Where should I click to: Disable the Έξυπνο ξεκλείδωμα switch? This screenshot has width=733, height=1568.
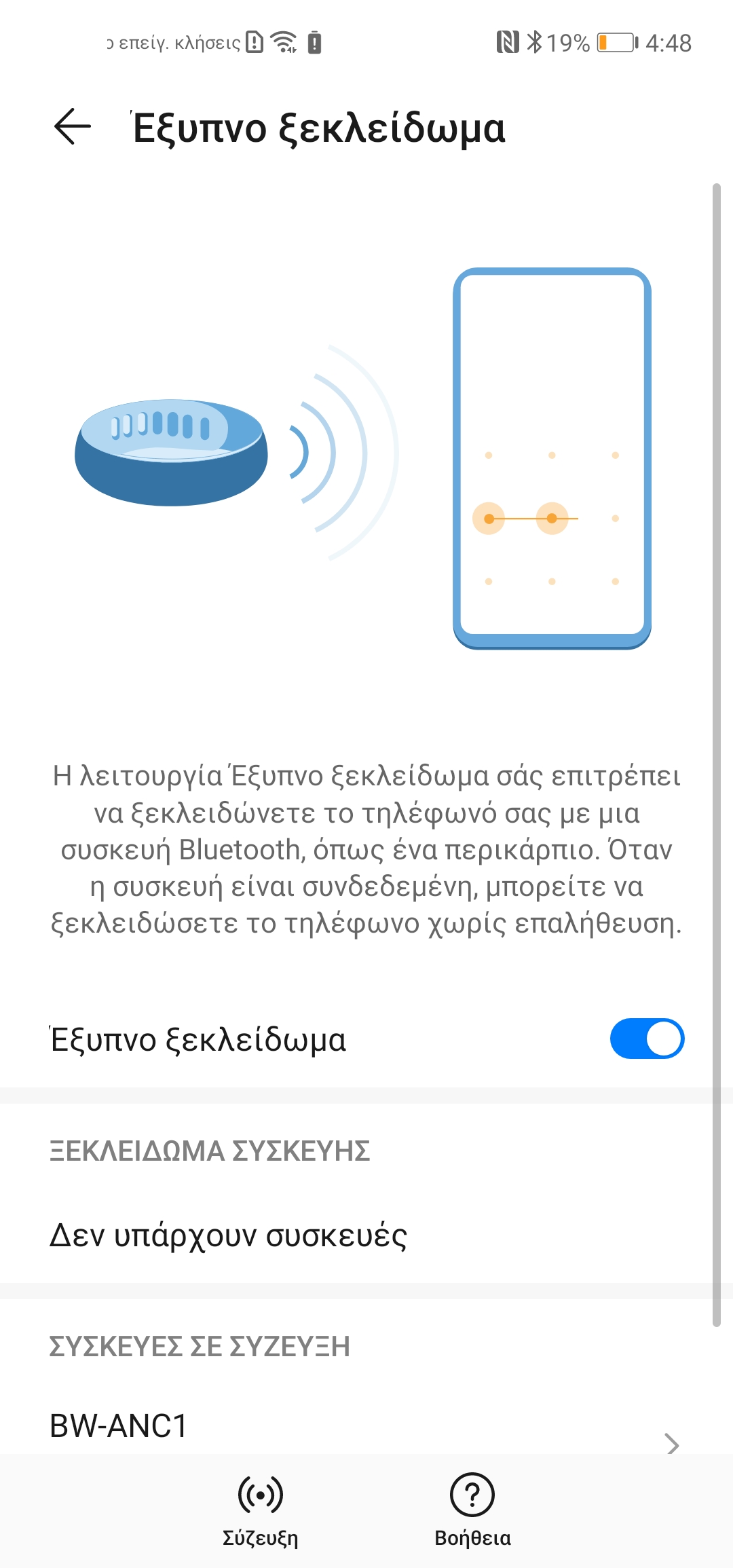click(647, 1039)
